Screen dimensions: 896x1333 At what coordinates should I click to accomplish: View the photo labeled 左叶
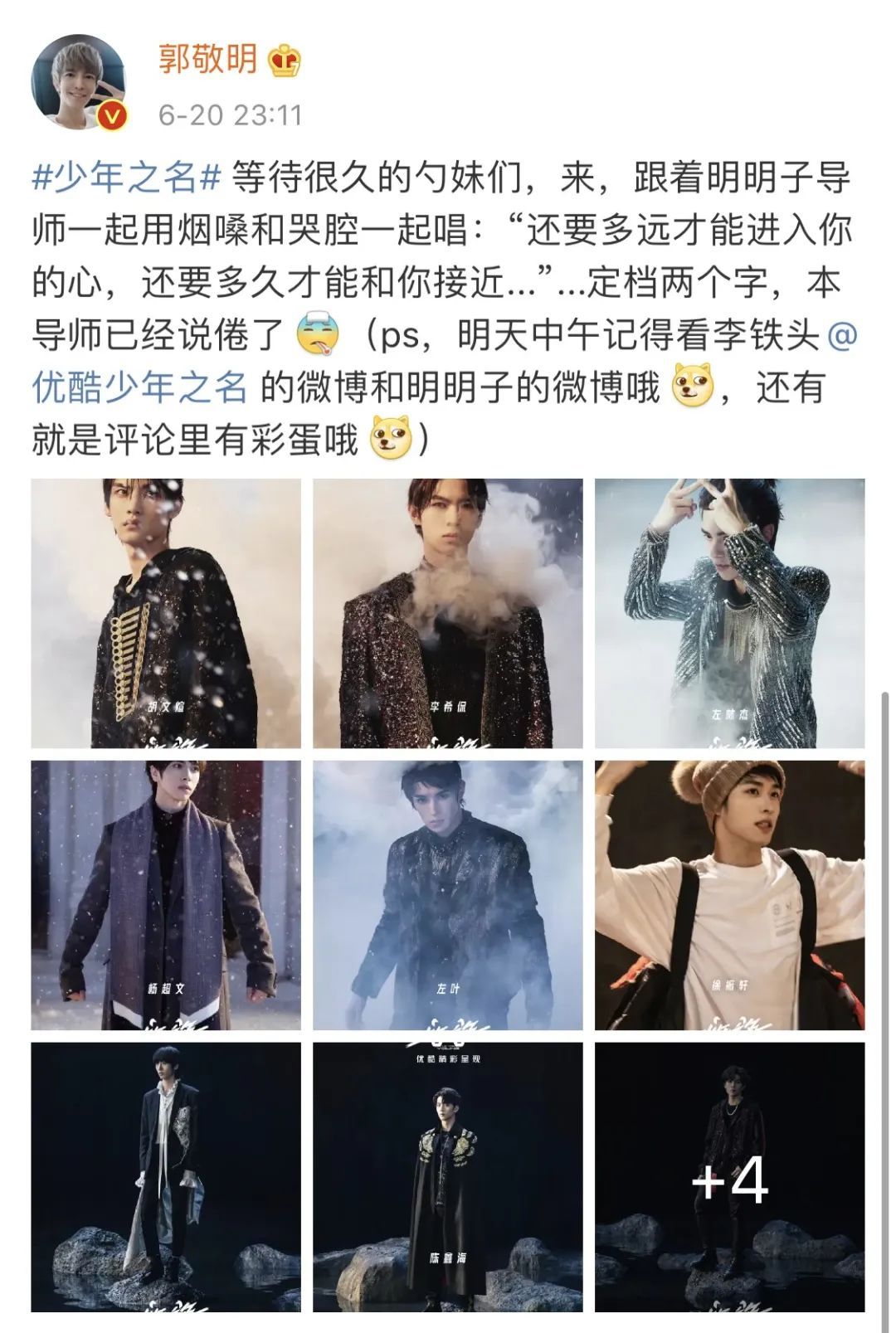tap(447, 895)
